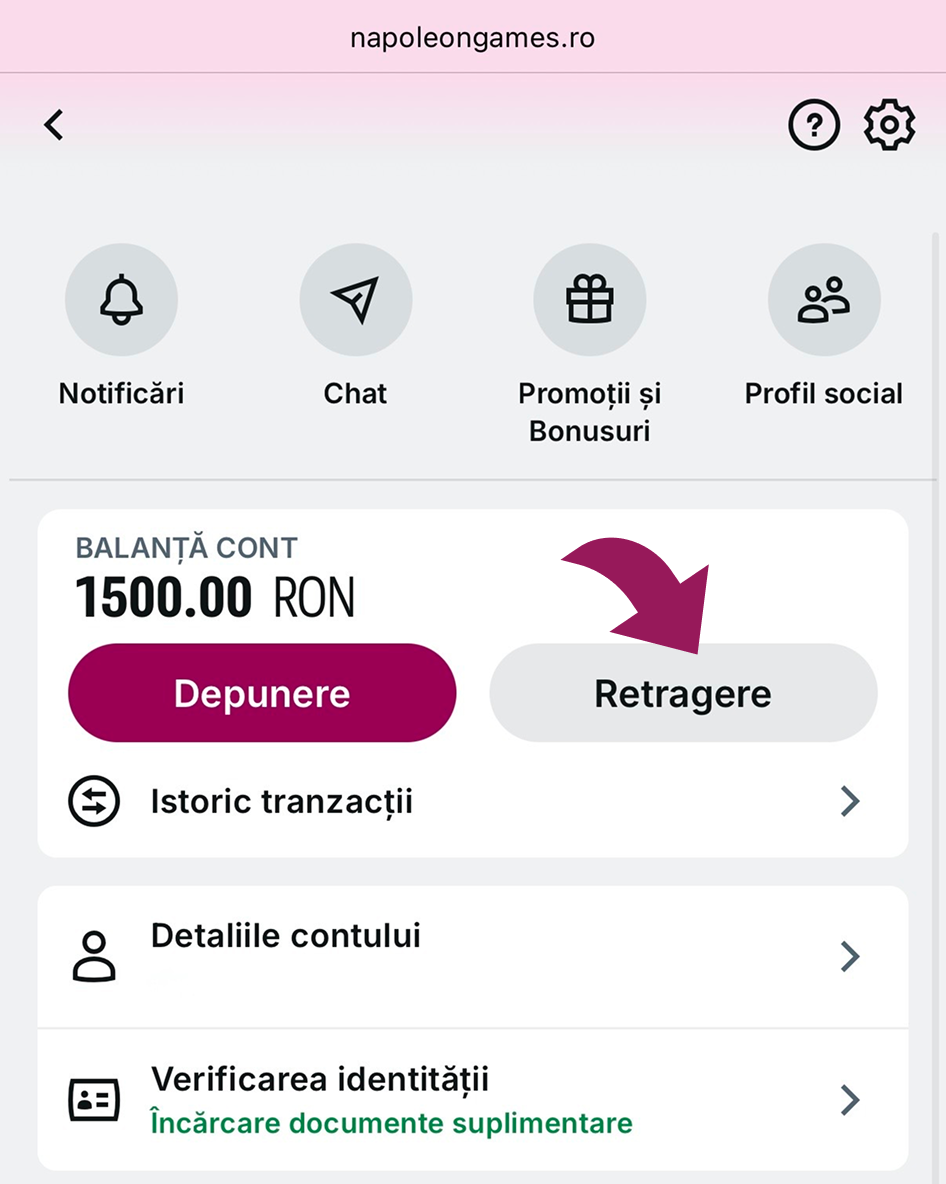Expand Verificarea identității via its chevron

point(849,1100)
